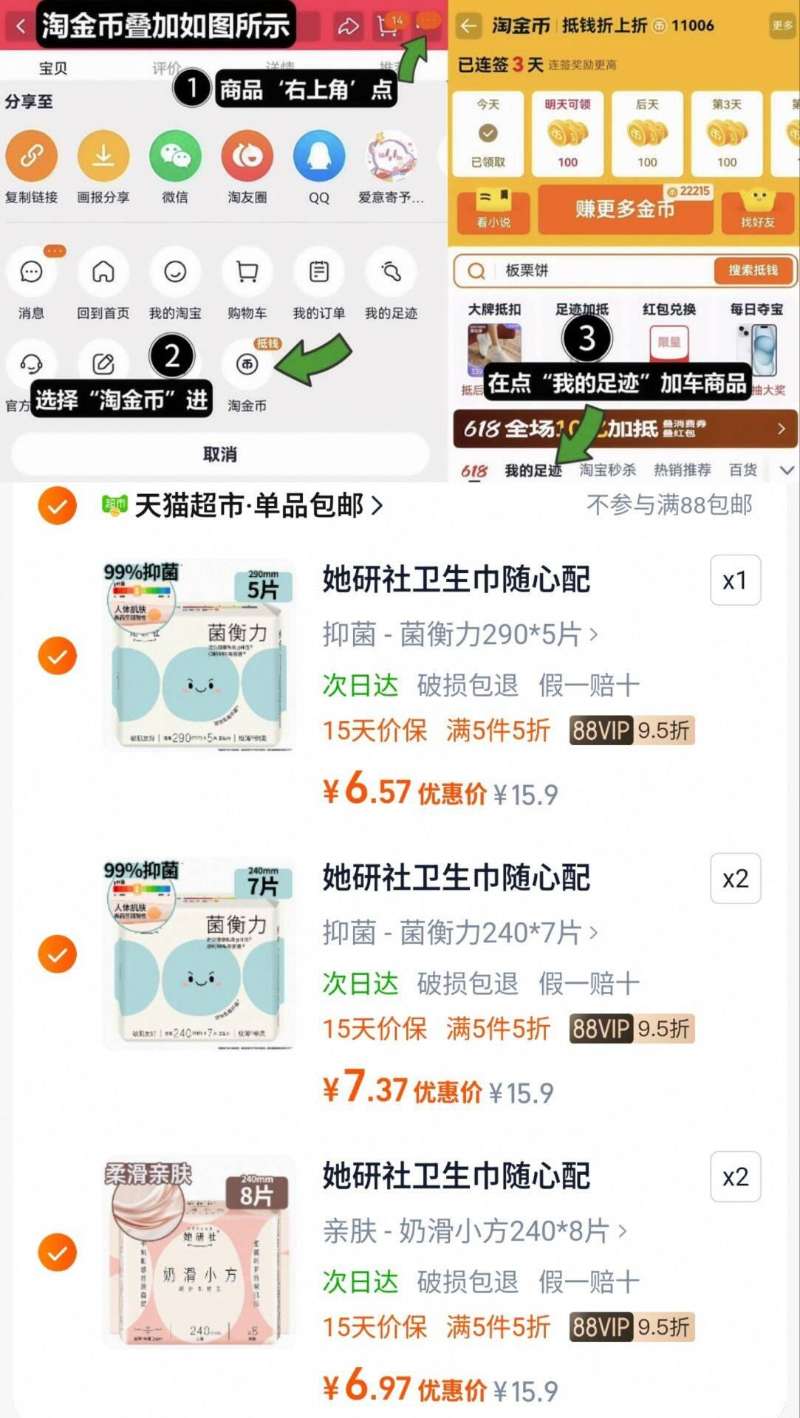
Task: Open the 消息 messages icon
Action: pos(30,270)
